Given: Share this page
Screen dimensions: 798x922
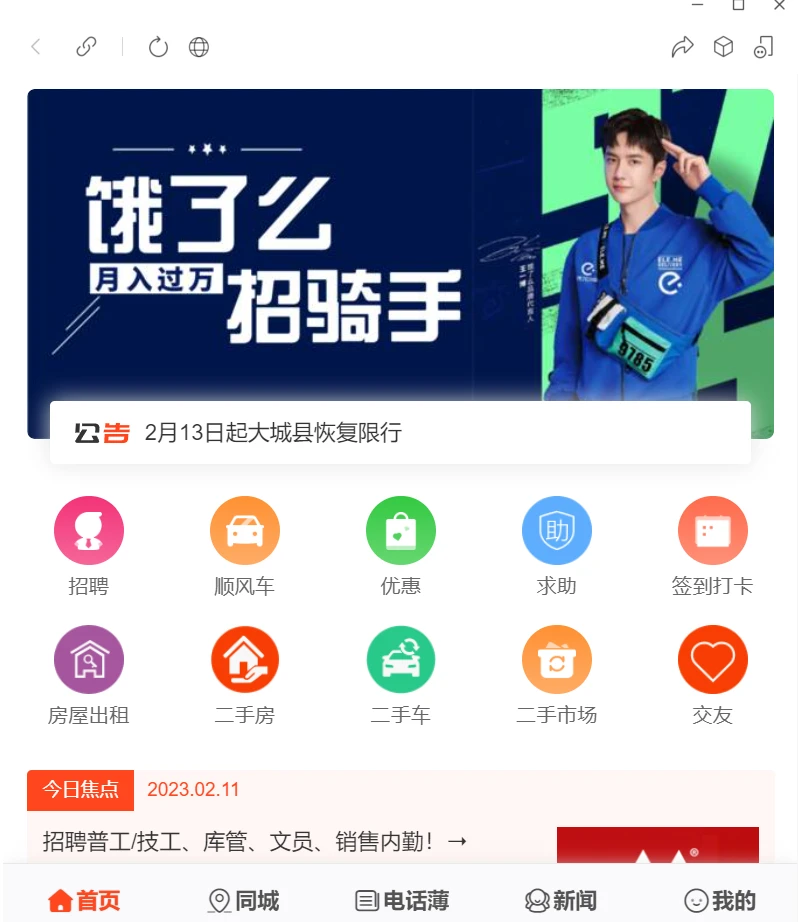Looking at the screenshot, I should click(682, 47).
